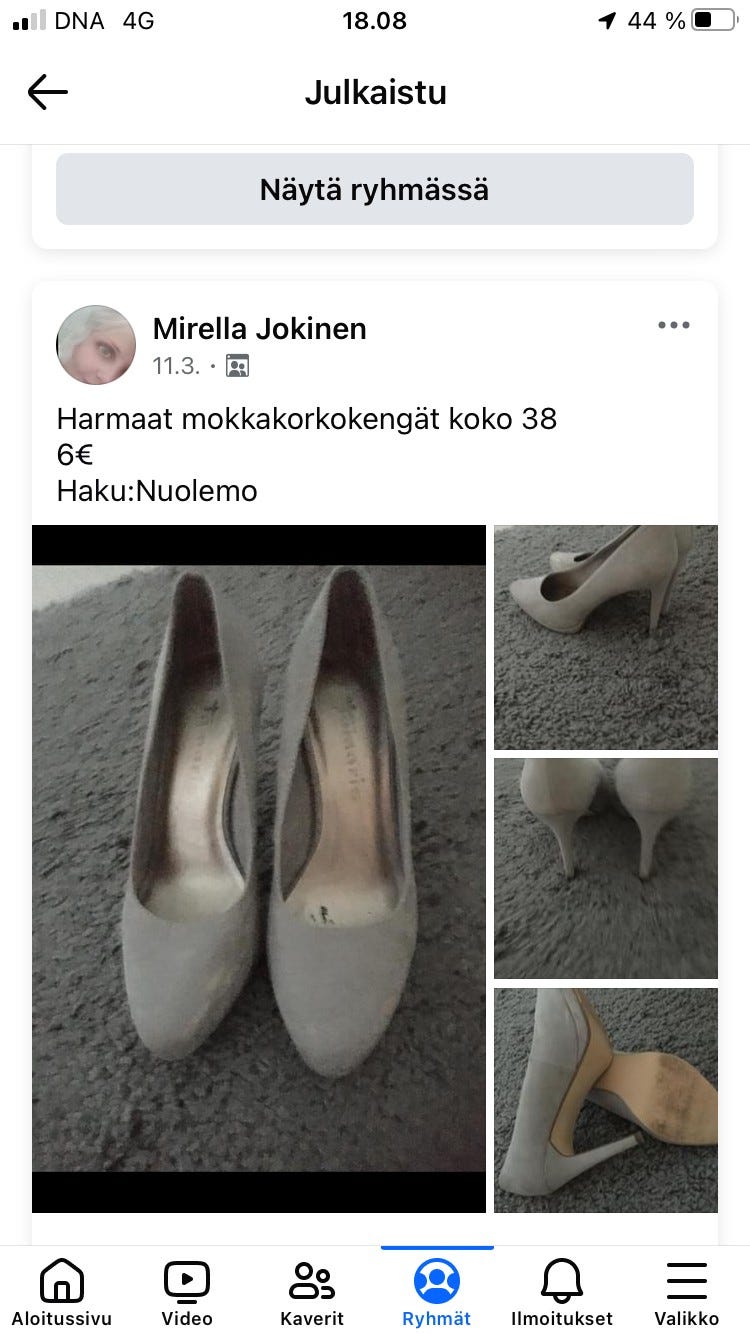The height and width of the screenshot is (1334, 750).
Task: Click the small photo icon beside the date
Action: click(x=236, y=366)
